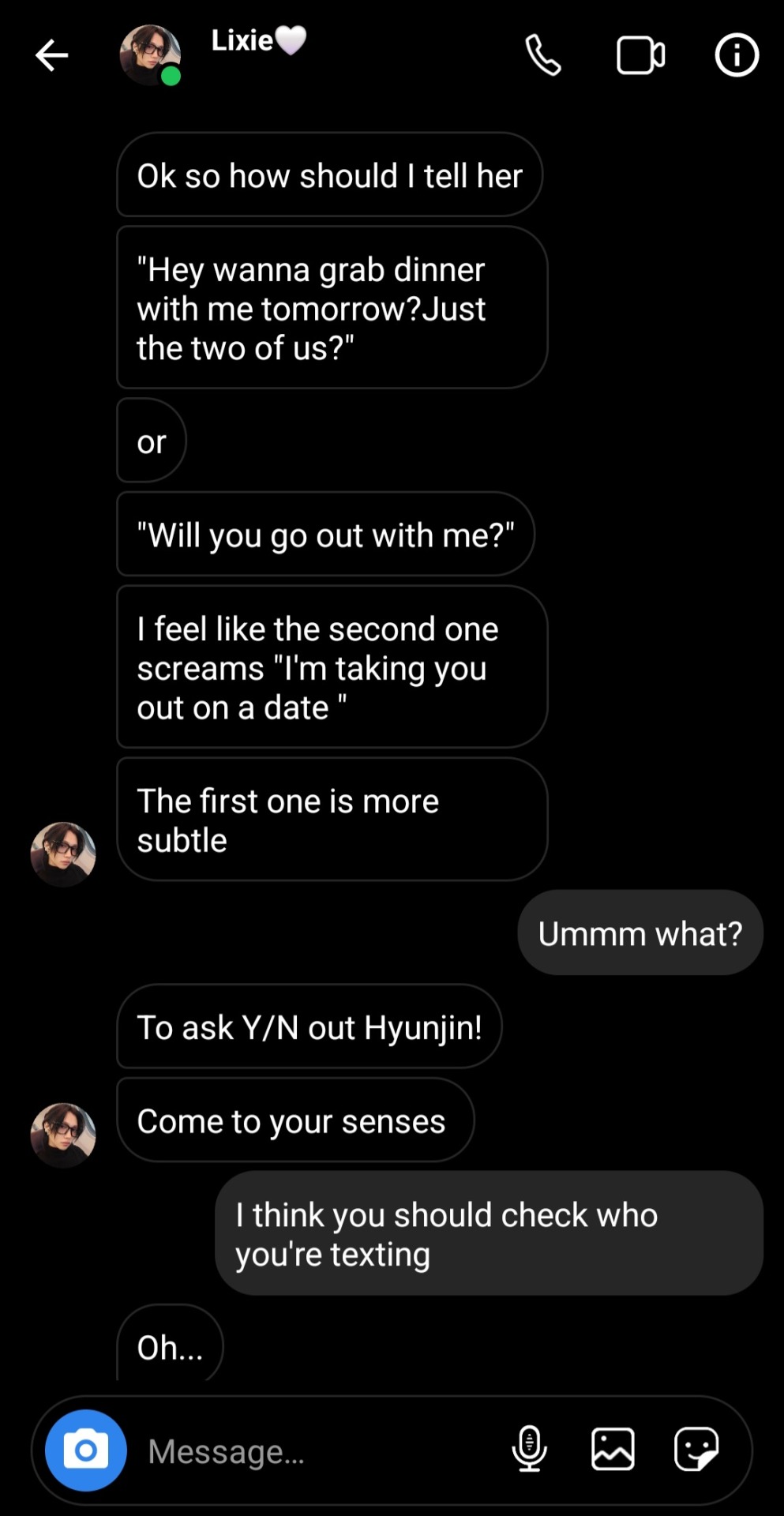Focus the Message text field
Viewport: 784px width, 1516px height.
coord(316,1451)
